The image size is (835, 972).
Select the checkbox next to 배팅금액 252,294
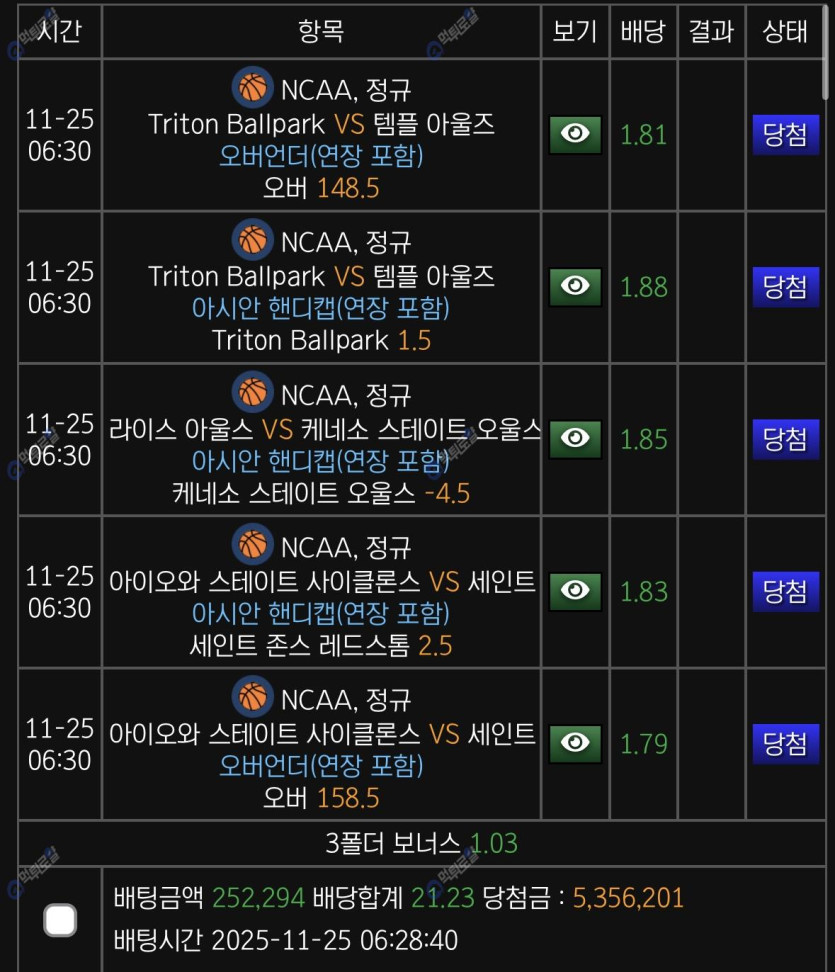click(x=60, y=919)
